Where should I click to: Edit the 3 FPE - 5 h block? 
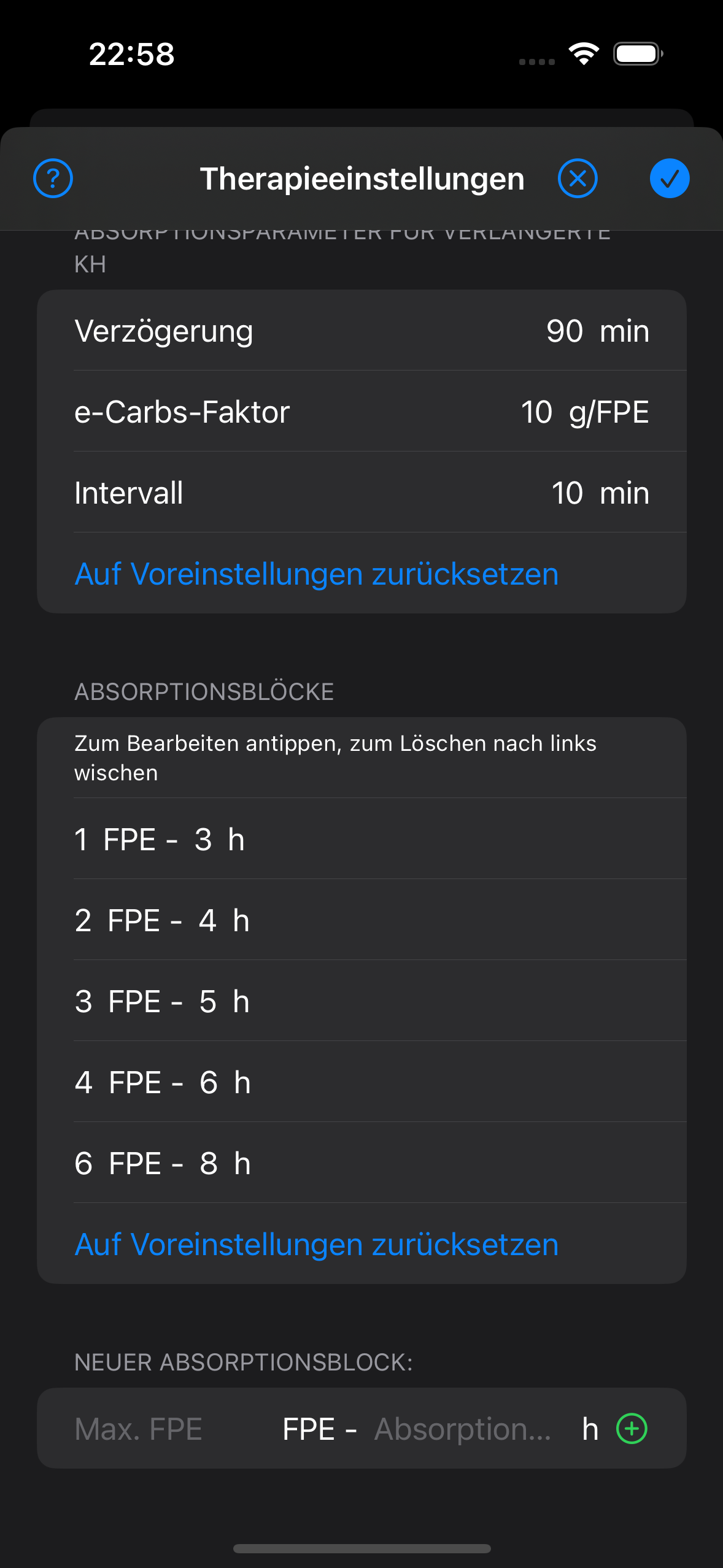(361, 1001)
